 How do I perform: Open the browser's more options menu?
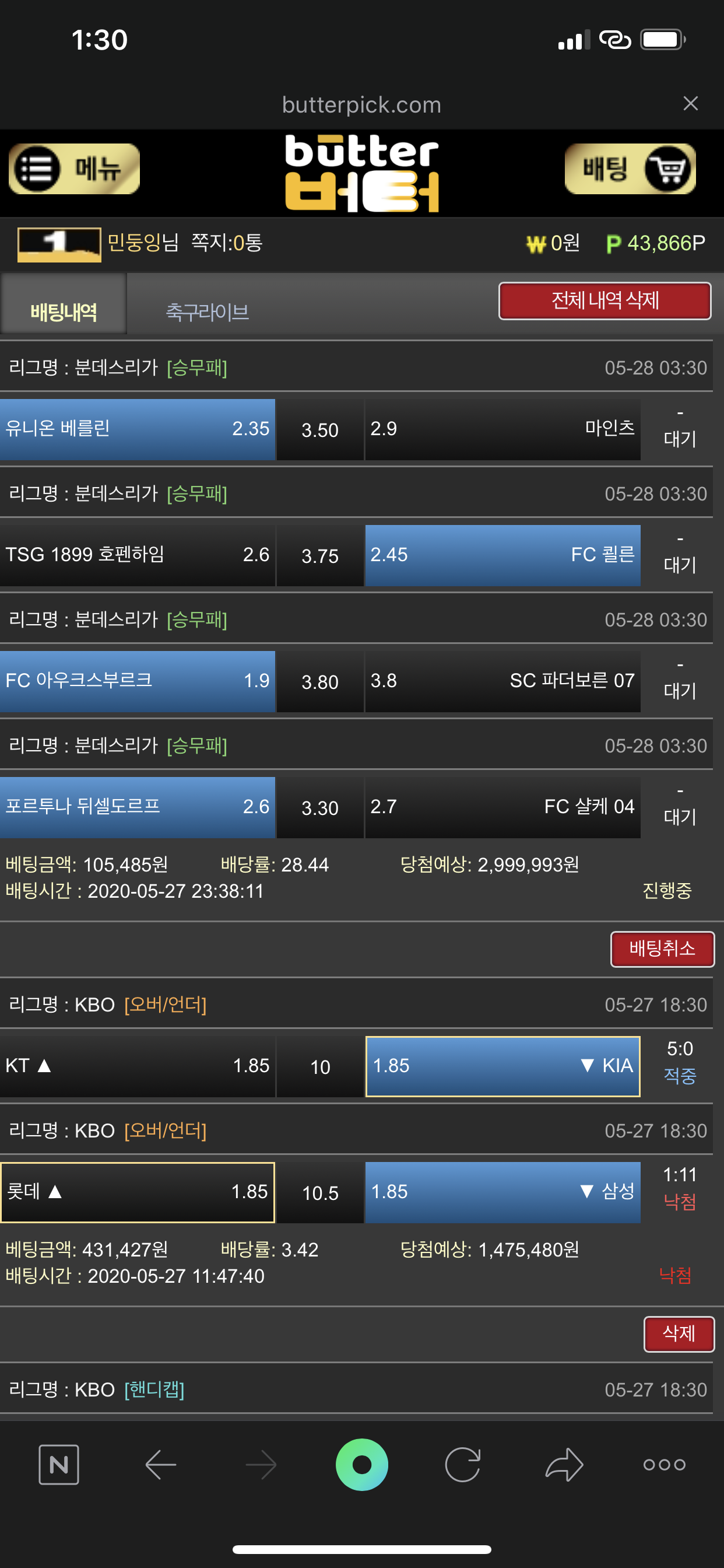tap(665, 1464)
